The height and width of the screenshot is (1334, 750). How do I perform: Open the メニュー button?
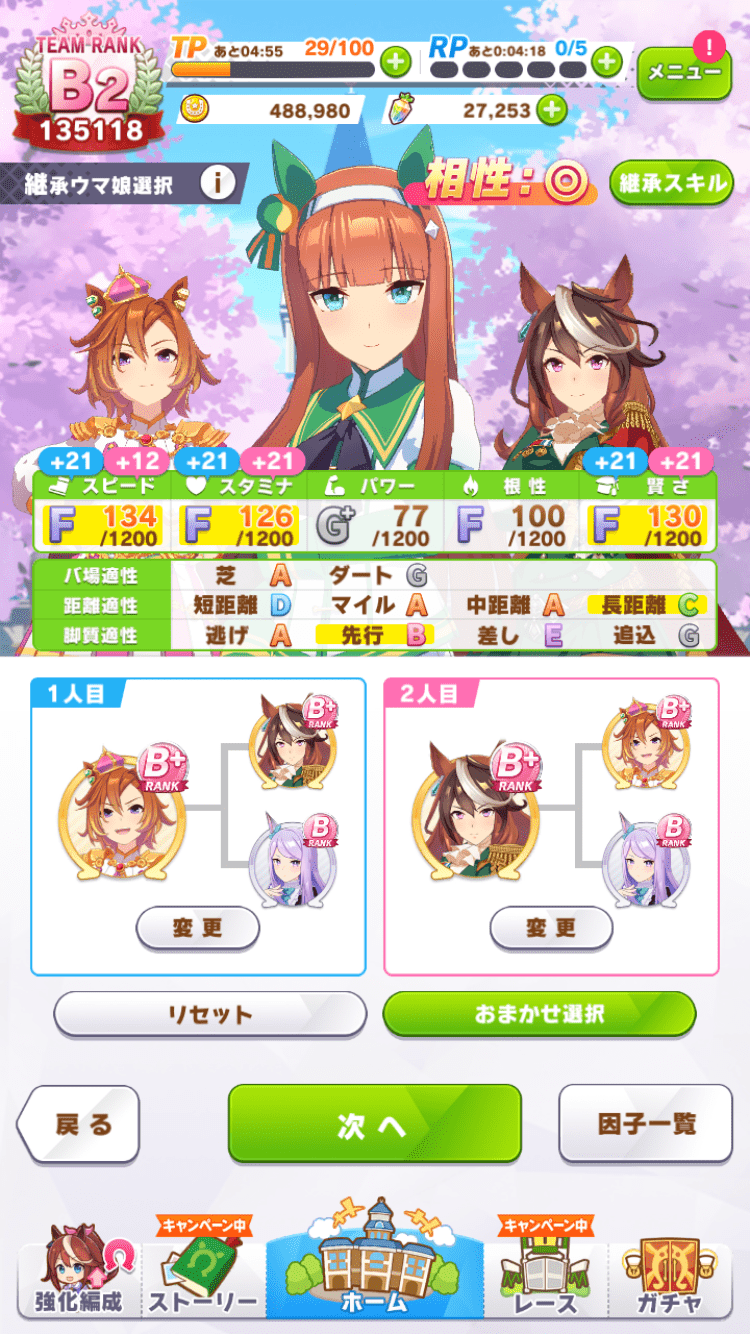pos(684,72)
